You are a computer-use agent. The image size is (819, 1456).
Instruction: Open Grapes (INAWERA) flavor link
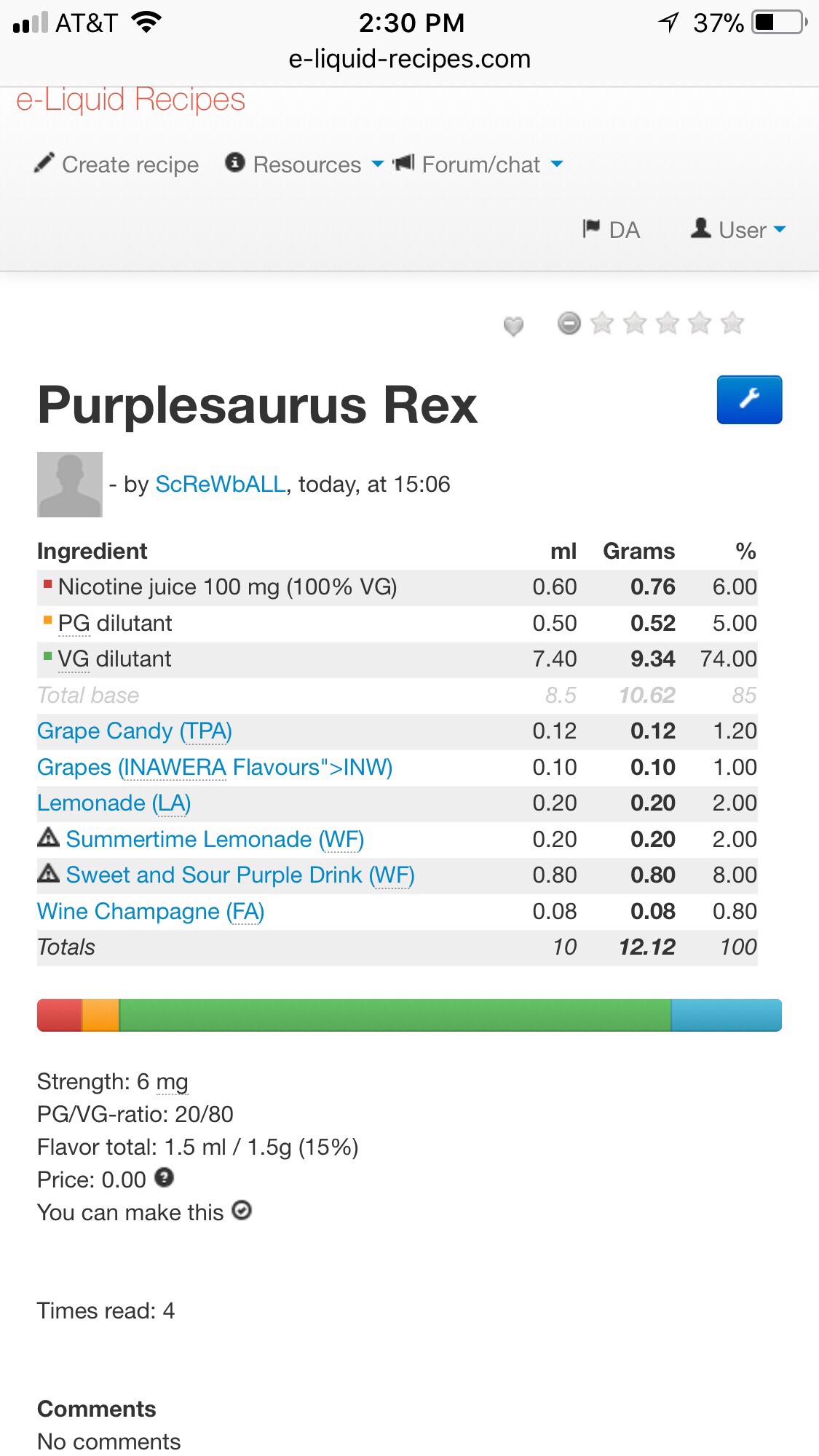tap(214, 768)
